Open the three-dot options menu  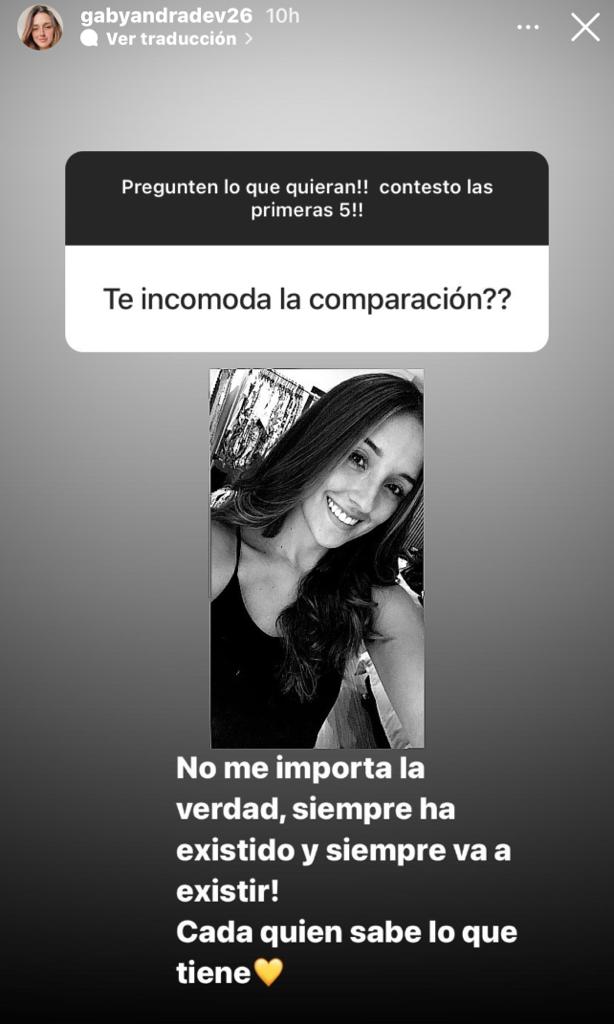coord(528,27)
